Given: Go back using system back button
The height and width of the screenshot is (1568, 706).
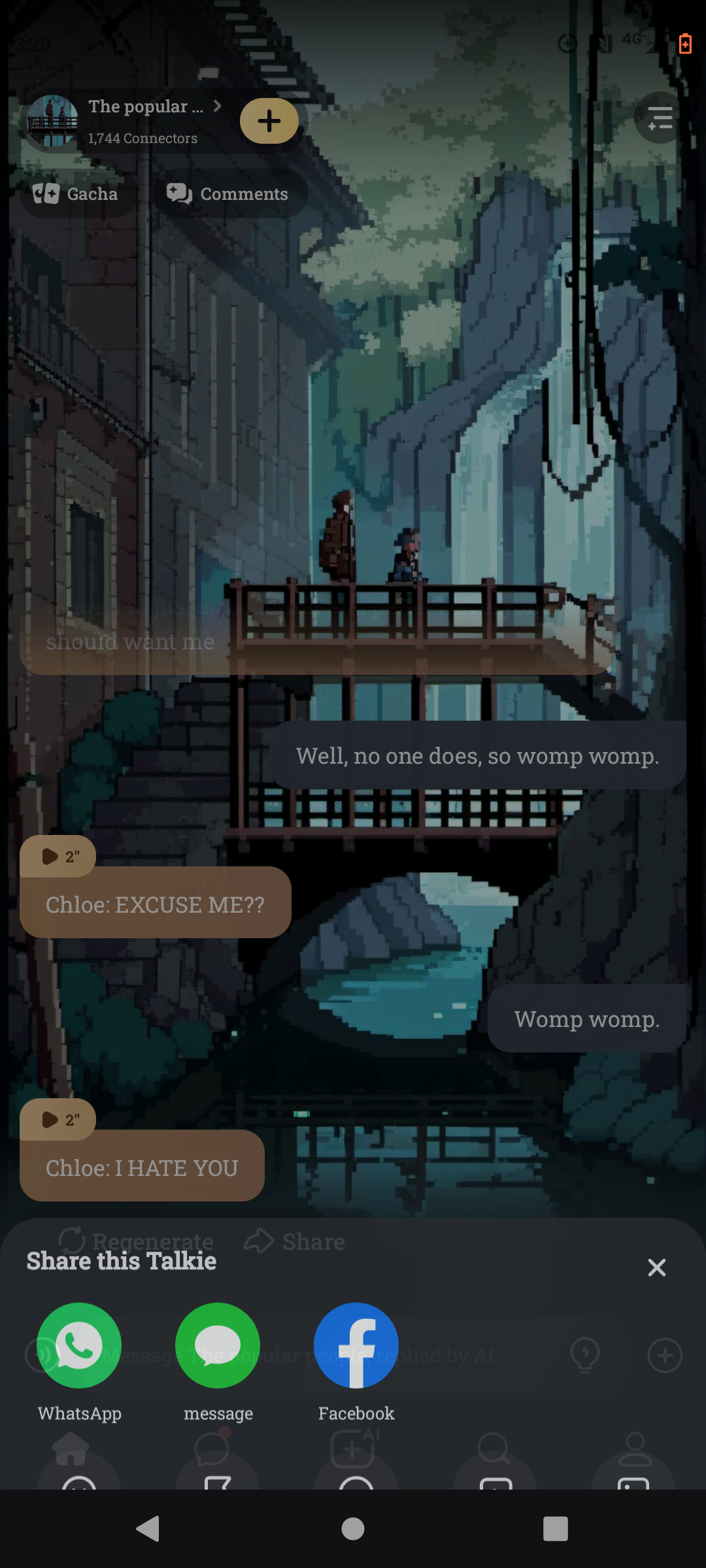Looking at the screenshot, I should [149, 1529].
